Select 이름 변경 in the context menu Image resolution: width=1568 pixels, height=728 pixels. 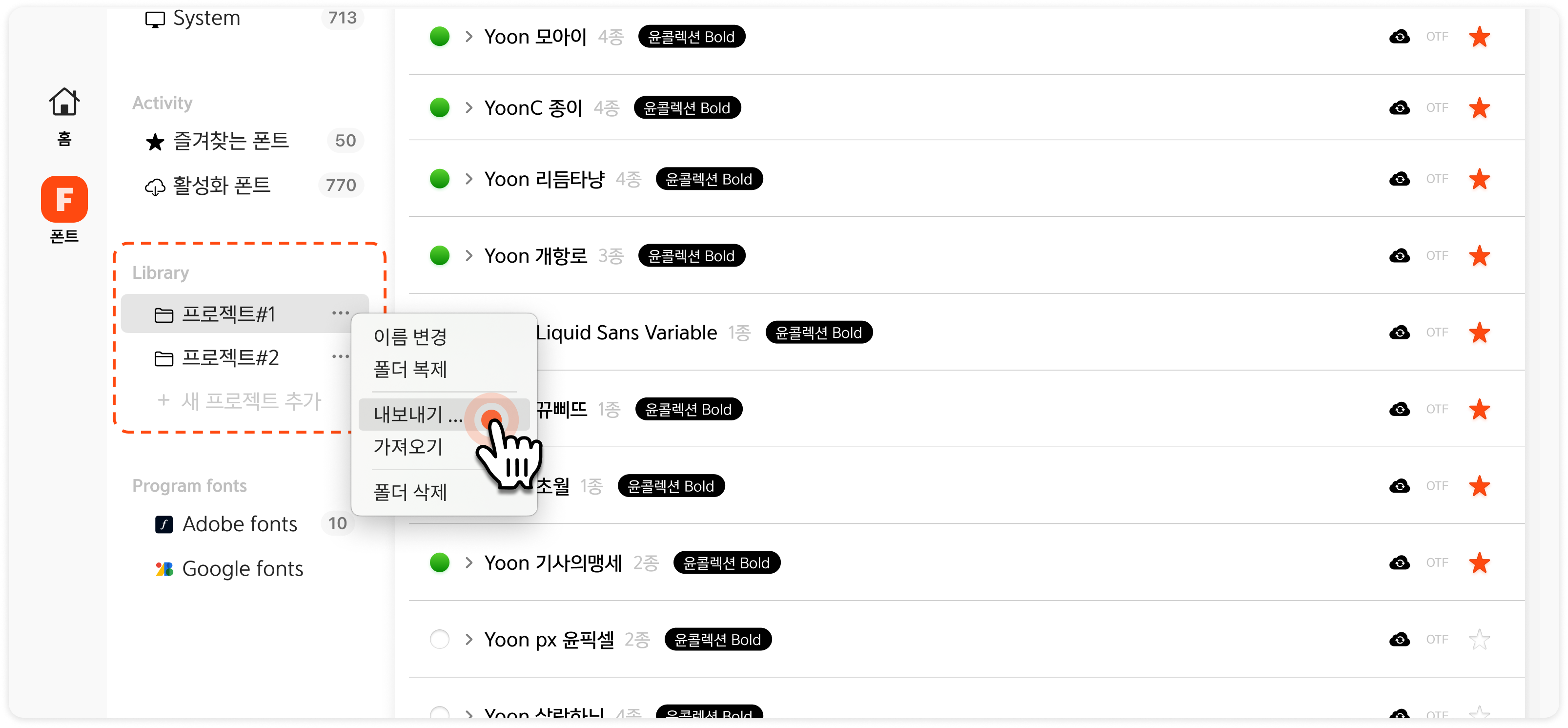click(409, 336)
